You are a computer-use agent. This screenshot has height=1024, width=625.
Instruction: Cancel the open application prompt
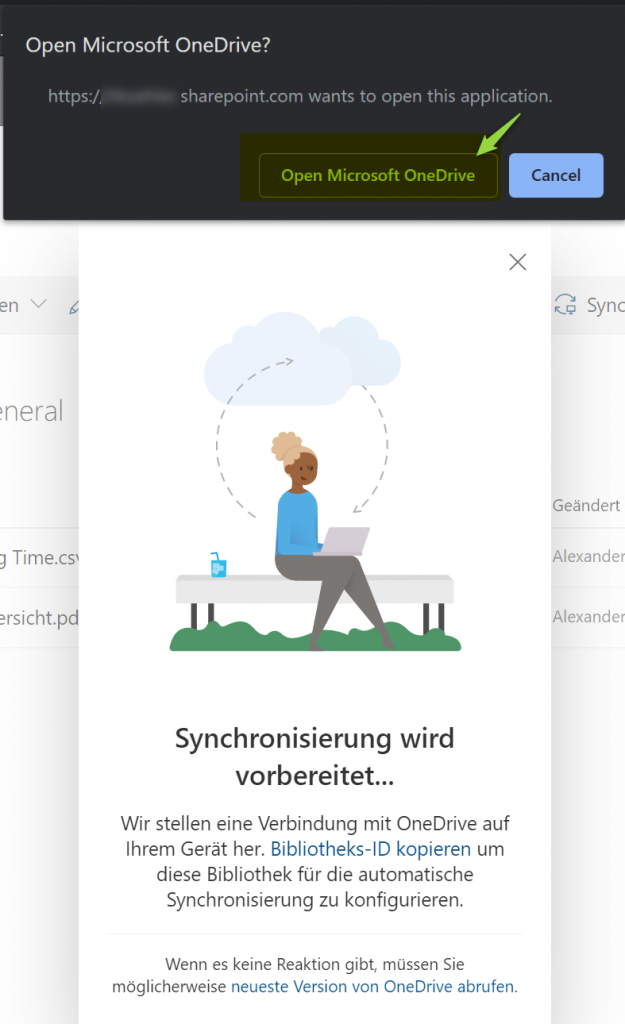(556, 175)
